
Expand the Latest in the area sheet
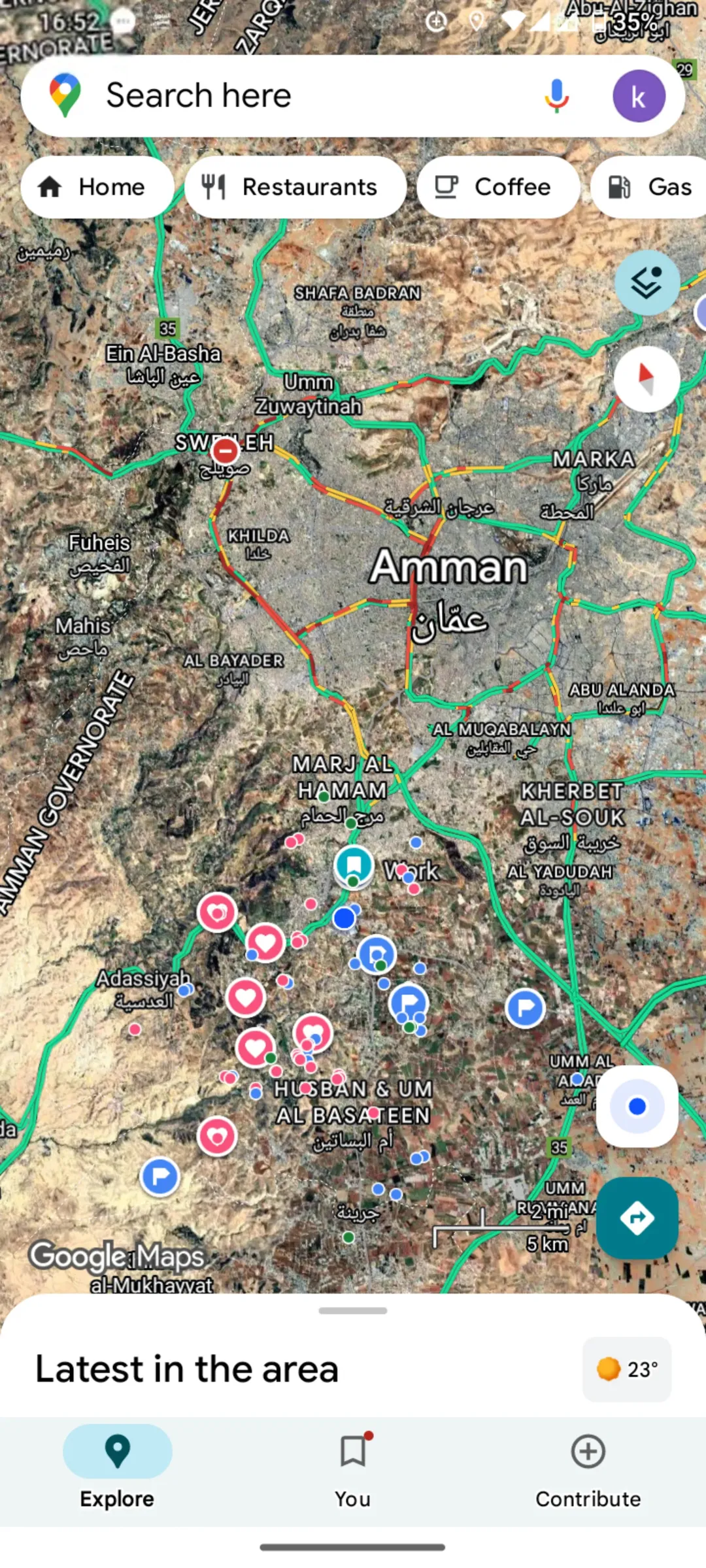click(353, 1310)
